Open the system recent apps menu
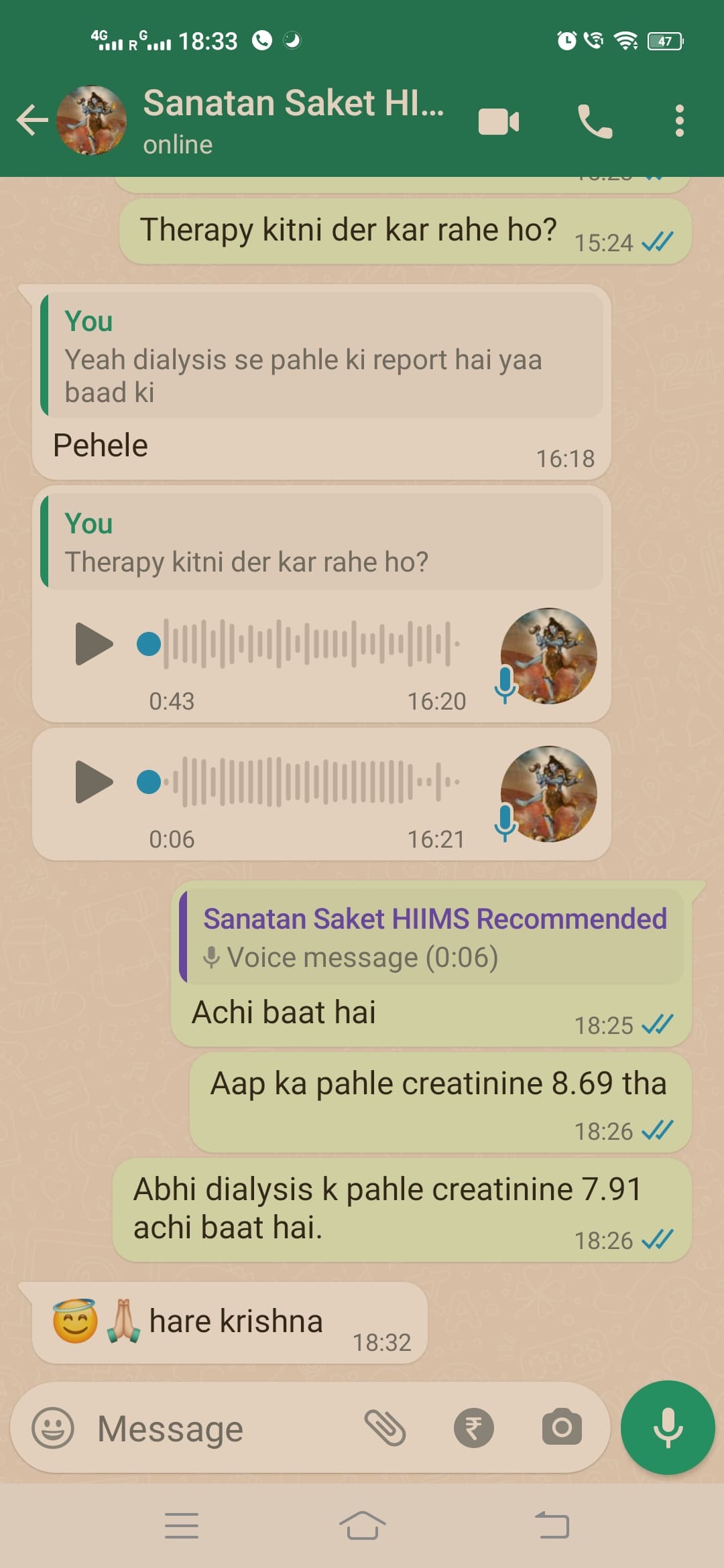 point(182,1526)
